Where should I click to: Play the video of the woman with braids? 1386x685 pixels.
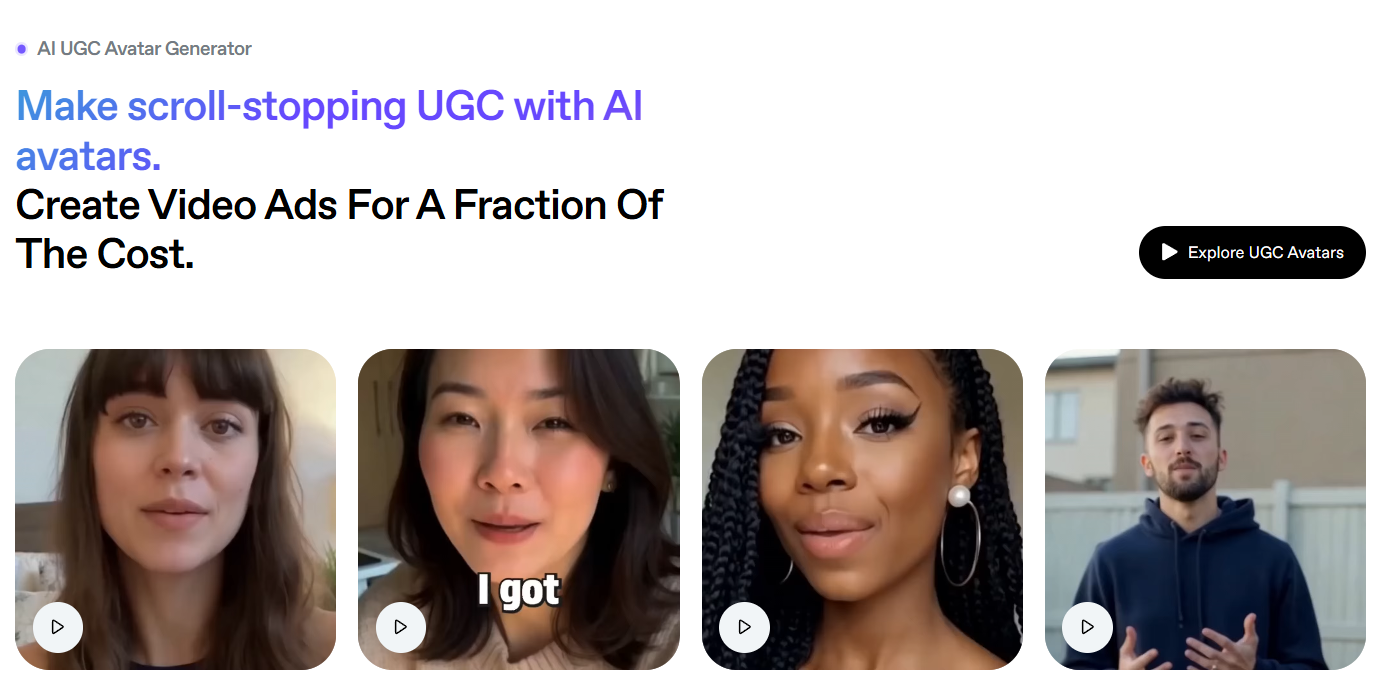click(x=744, y=627)
